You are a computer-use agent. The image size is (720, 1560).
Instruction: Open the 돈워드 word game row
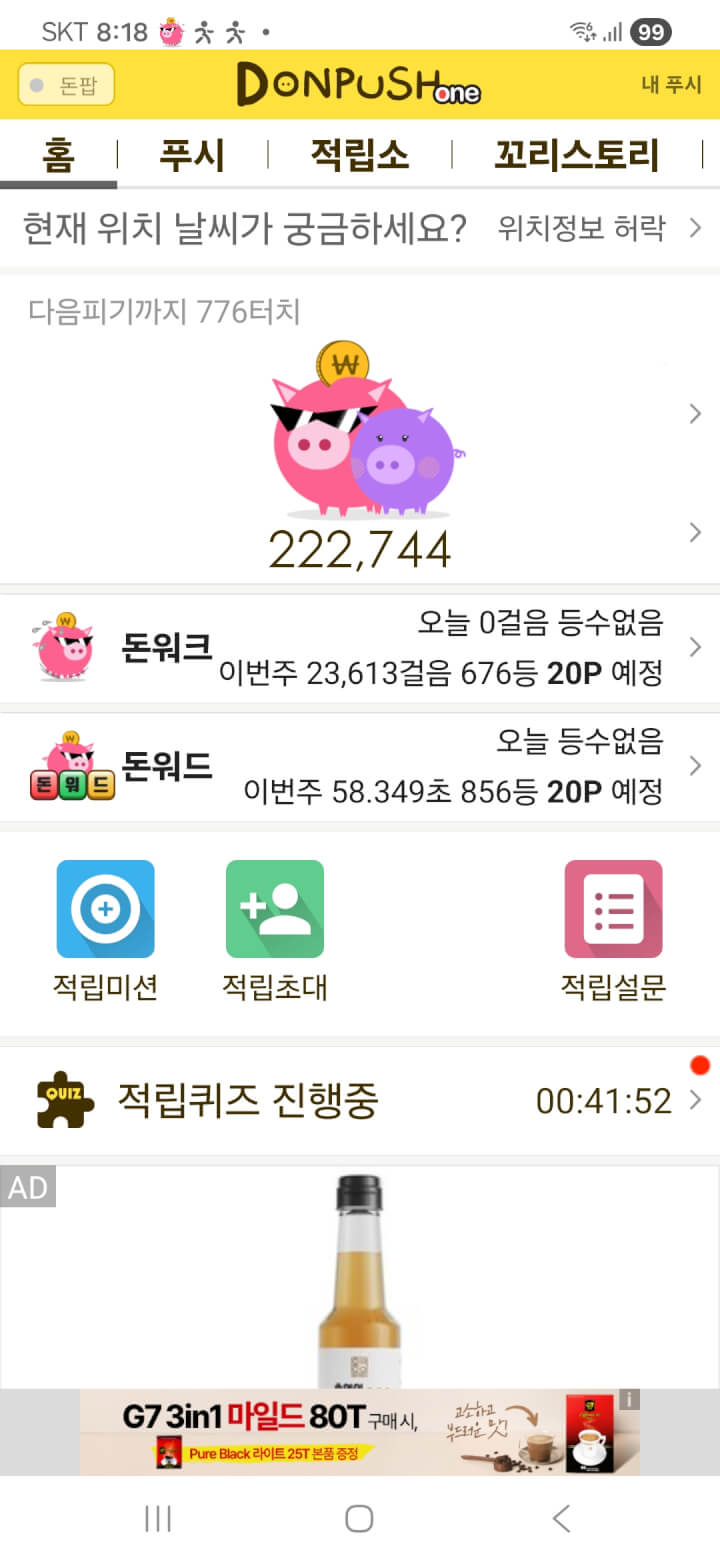tap(360, 767)
